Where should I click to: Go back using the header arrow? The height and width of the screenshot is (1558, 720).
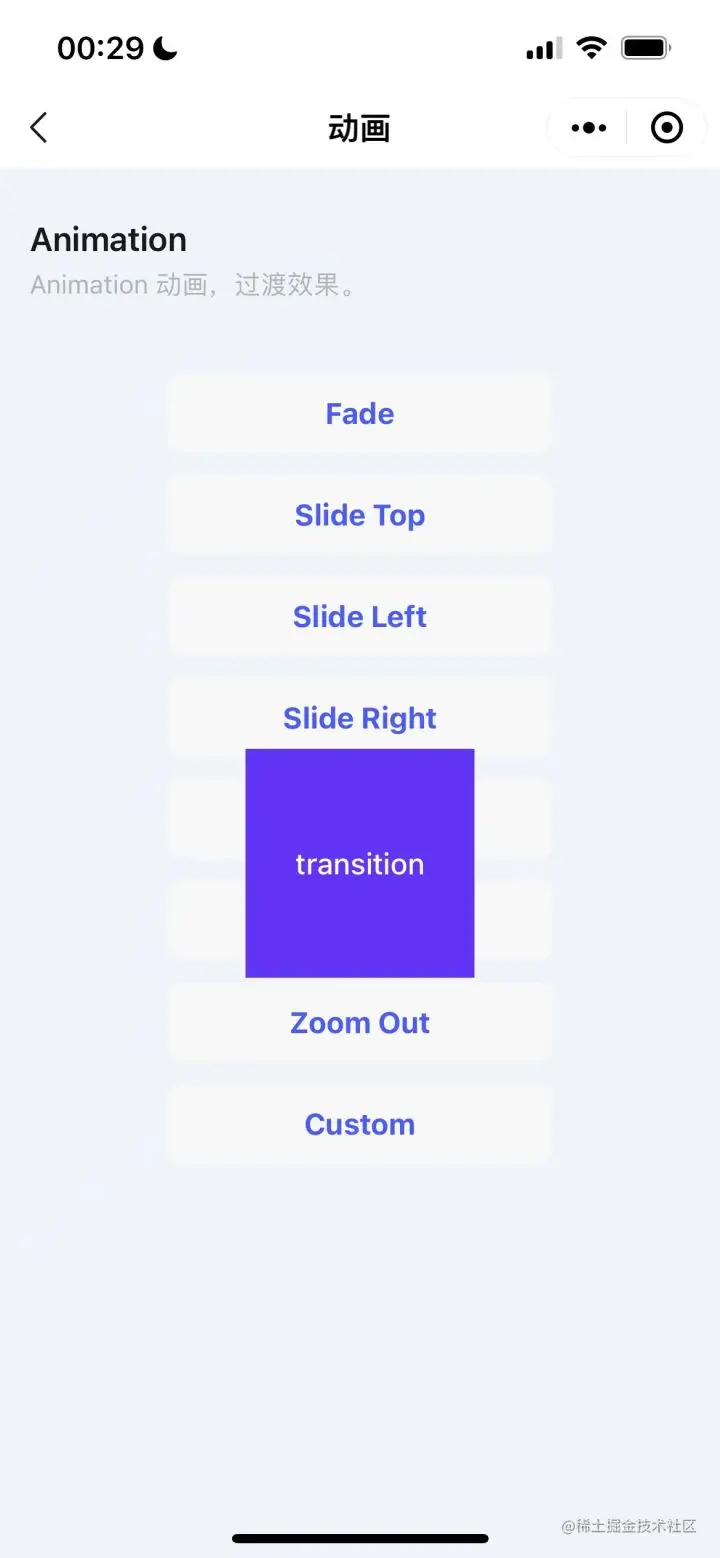tap(39, 128)
